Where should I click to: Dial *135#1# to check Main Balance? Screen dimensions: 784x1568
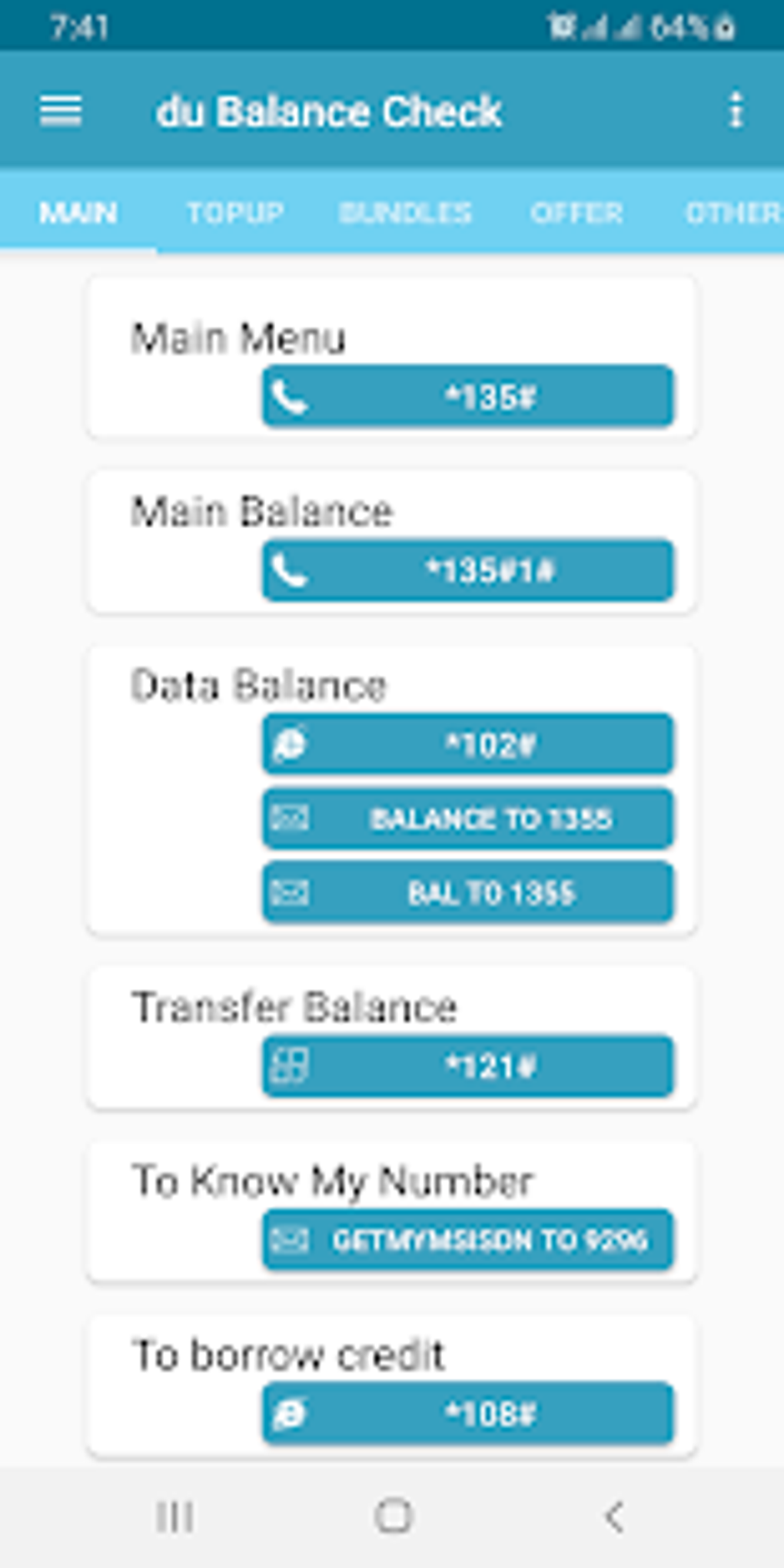pos(467,570)
